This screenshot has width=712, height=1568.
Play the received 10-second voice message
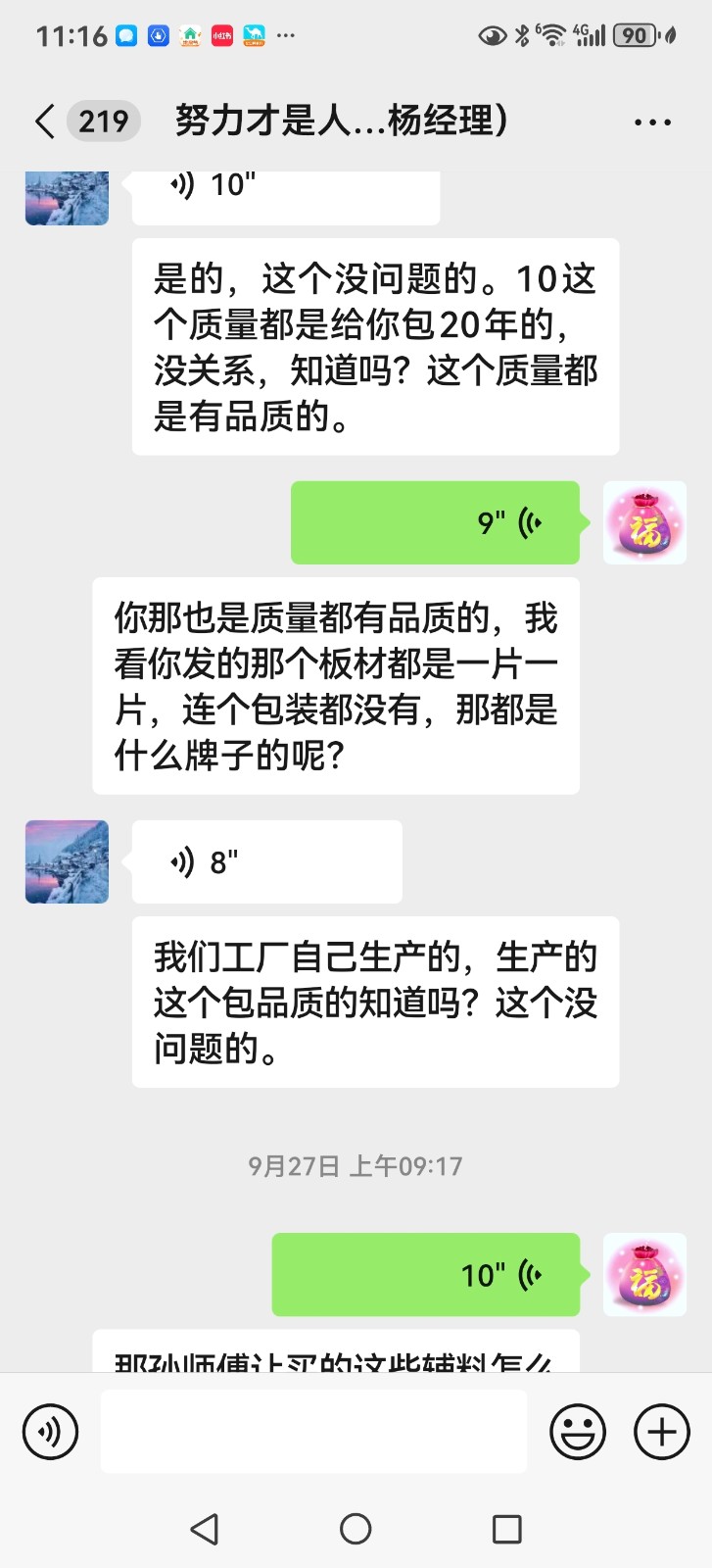point(285,191)
